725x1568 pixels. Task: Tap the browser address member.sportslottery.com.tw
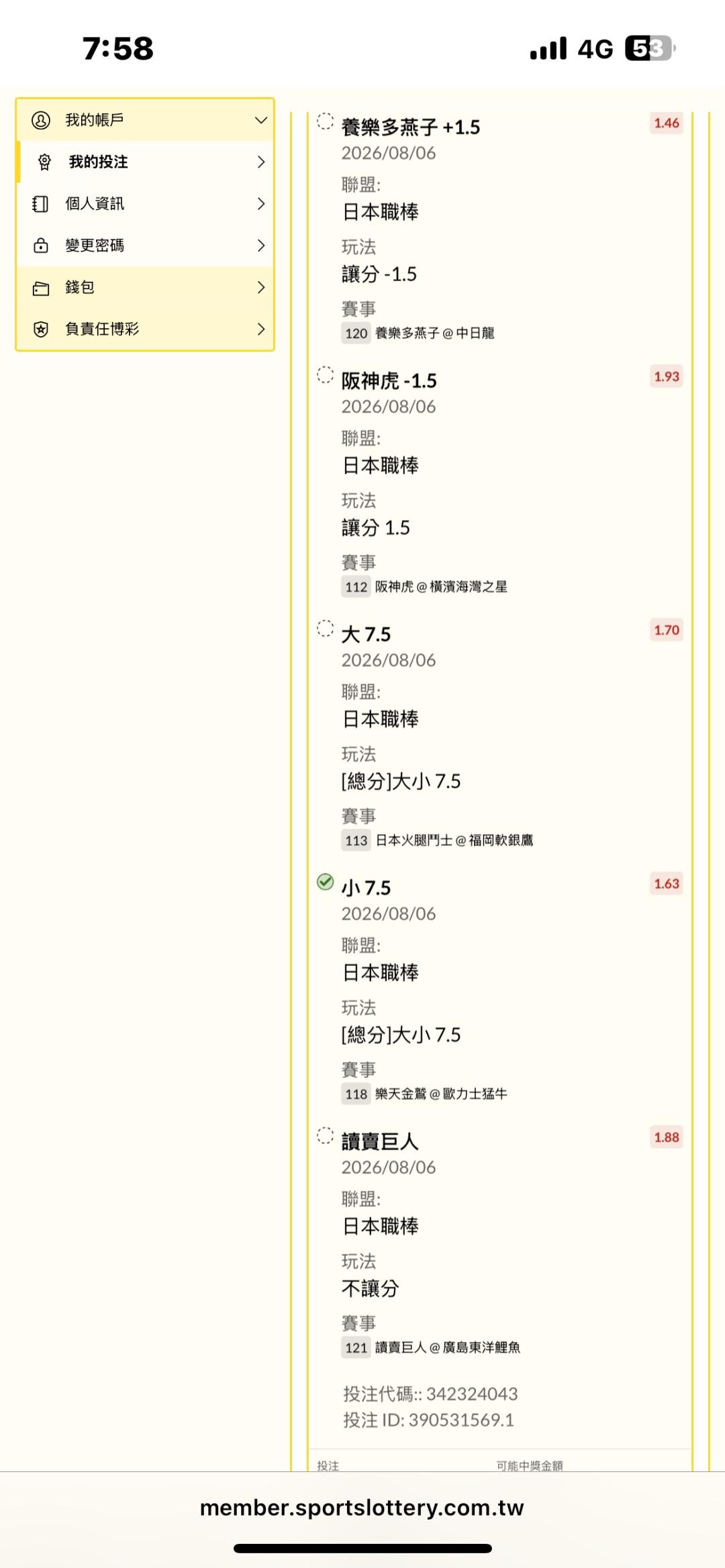[362, 1508]
